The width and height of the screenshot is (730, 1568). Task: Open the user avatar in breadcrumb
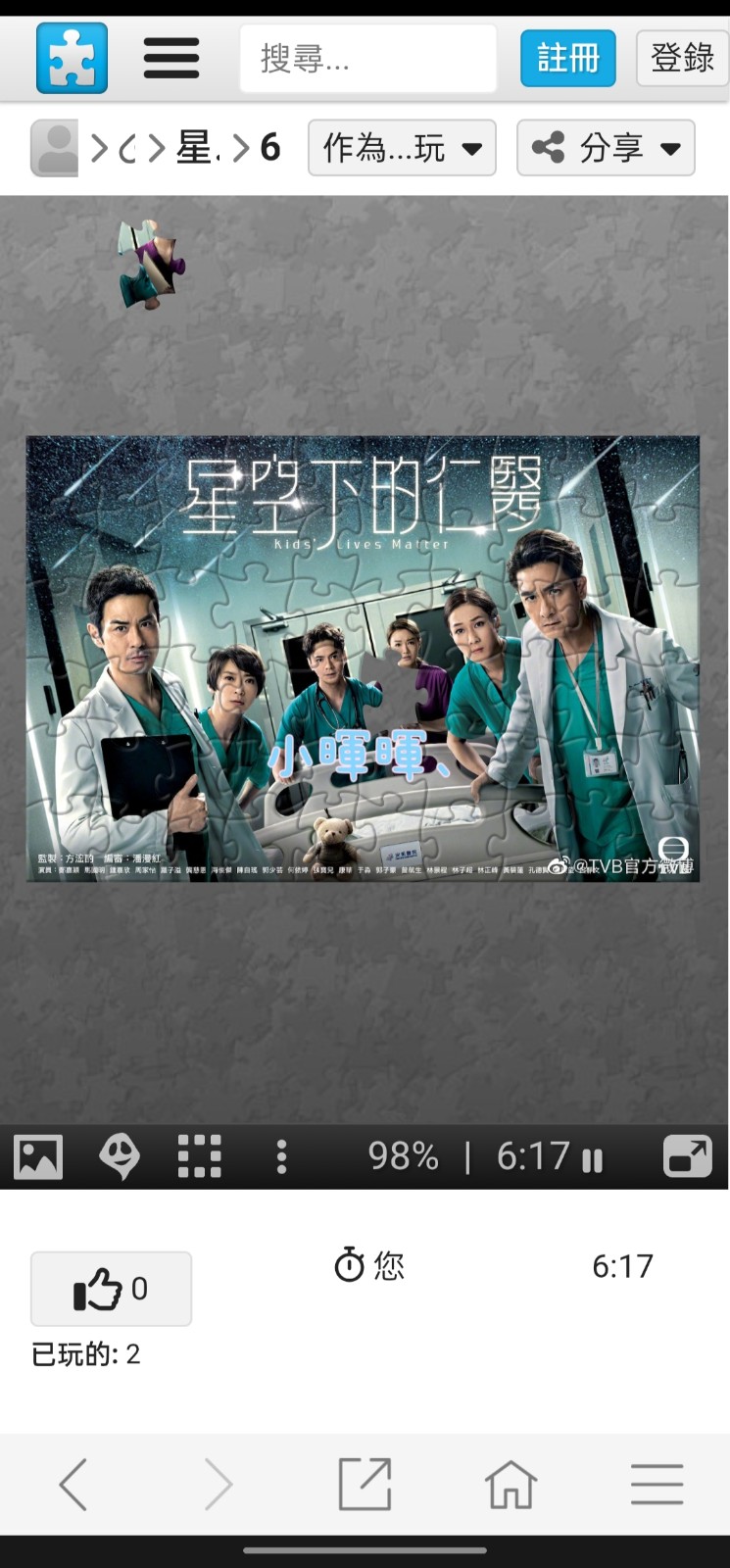55,148
